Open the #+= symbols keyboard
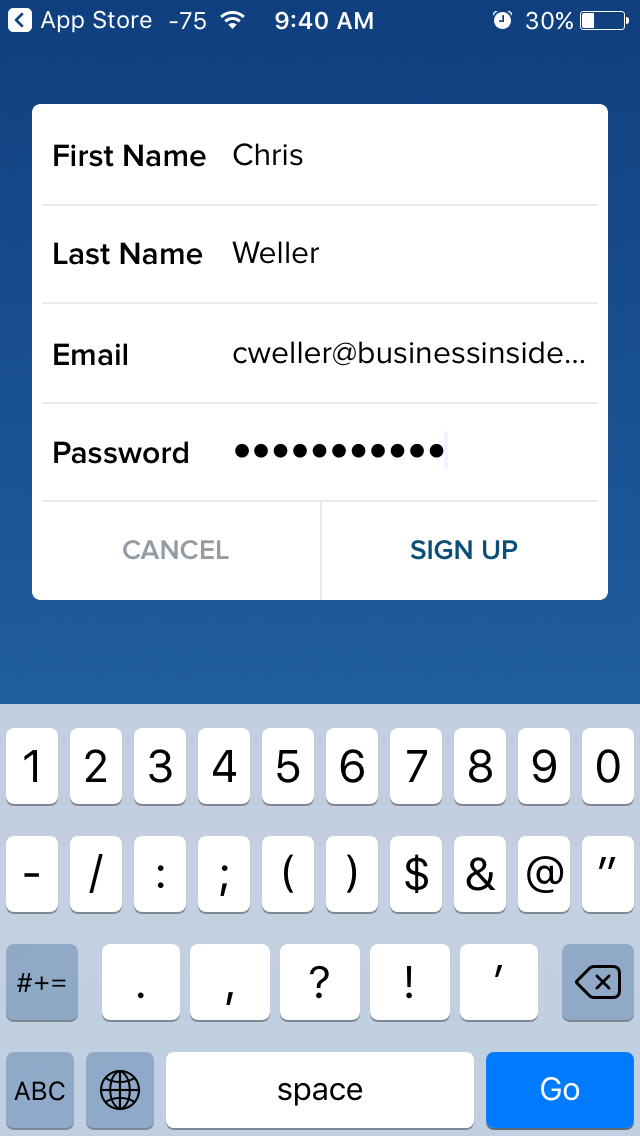640x1136 pixels. coord(42,983)
